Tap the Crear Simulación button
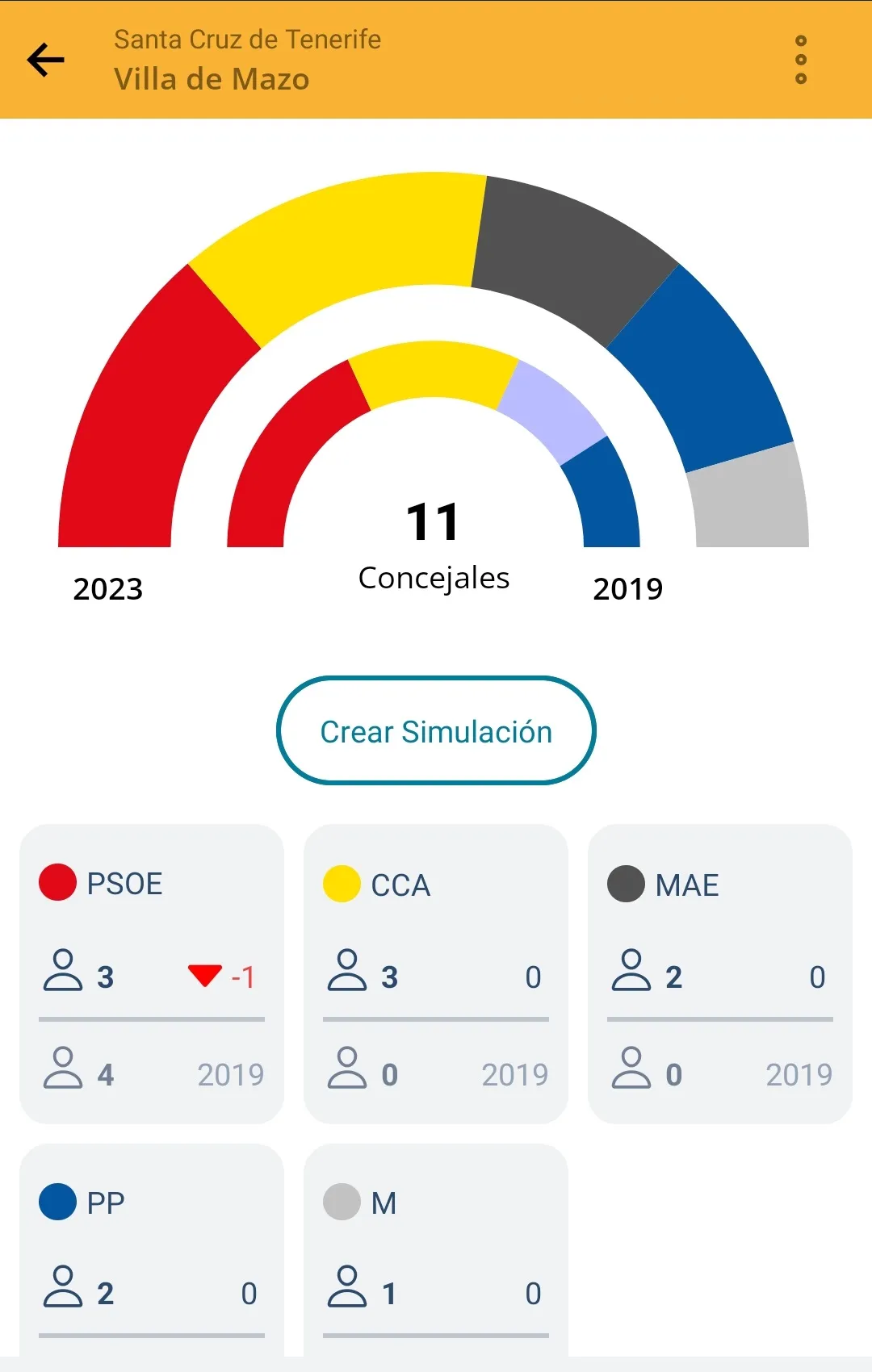The width and height of the screenshot is (872, 1372). [x=436, y=730]
